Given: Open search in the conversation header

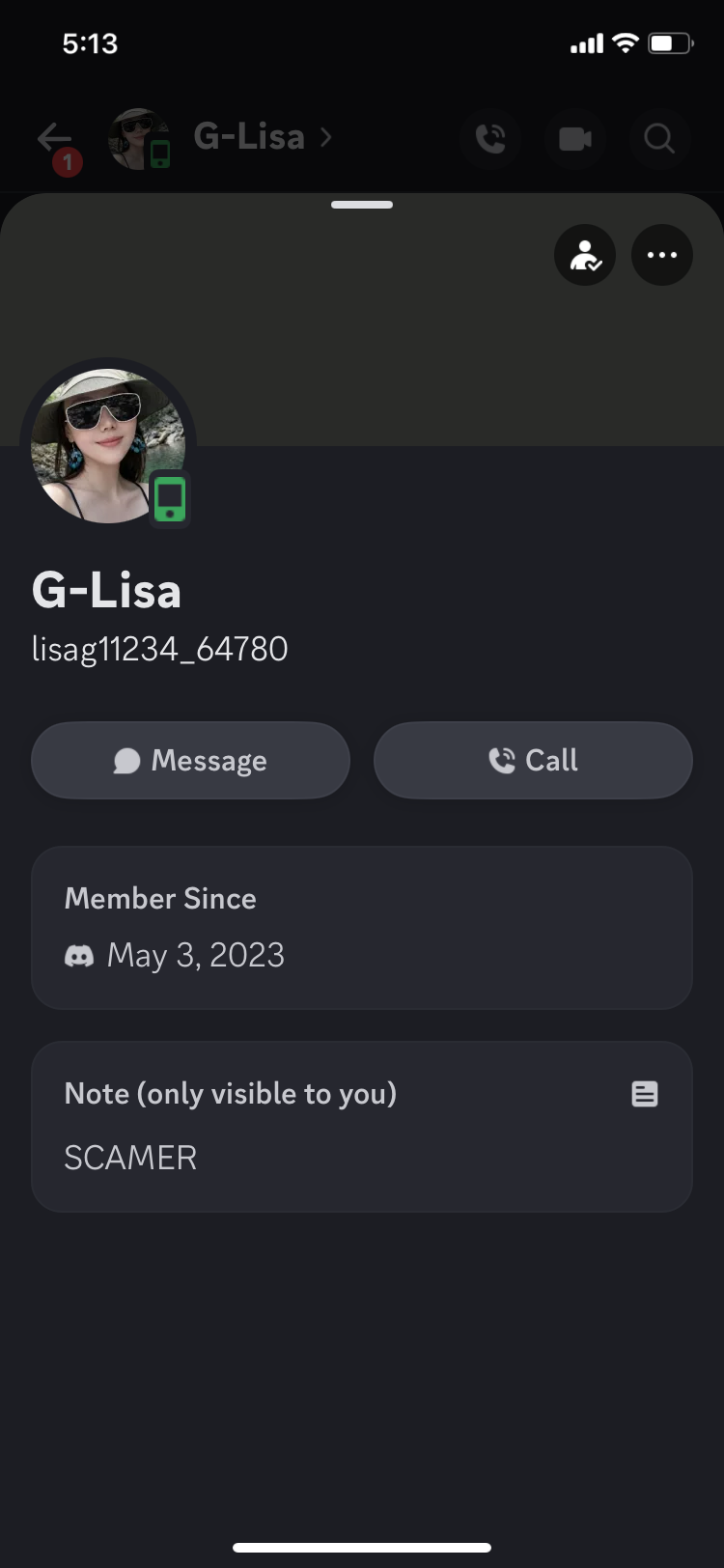Looking at the screenshot, I should (x=659, y=139).
